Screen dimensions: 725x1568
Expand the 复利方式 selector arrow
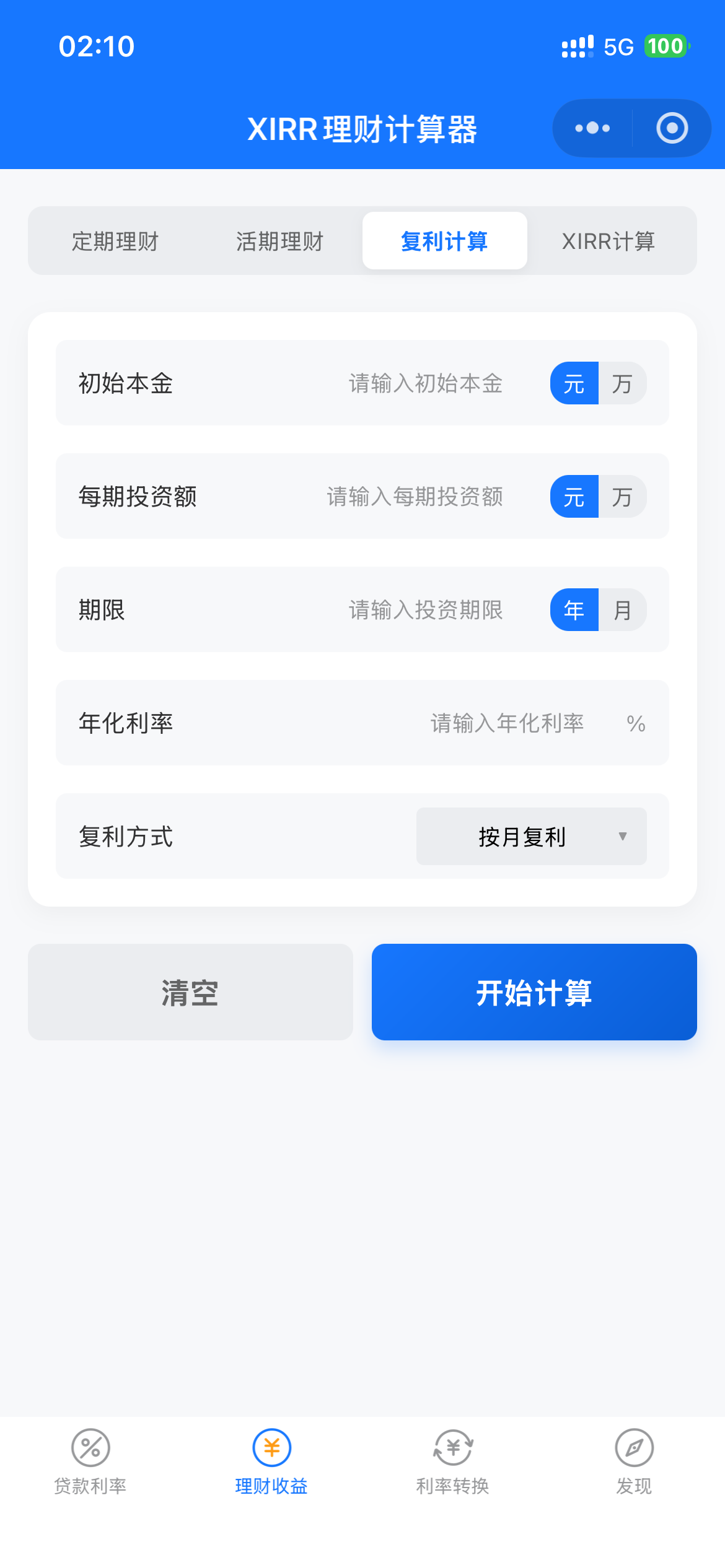point(623,836)
